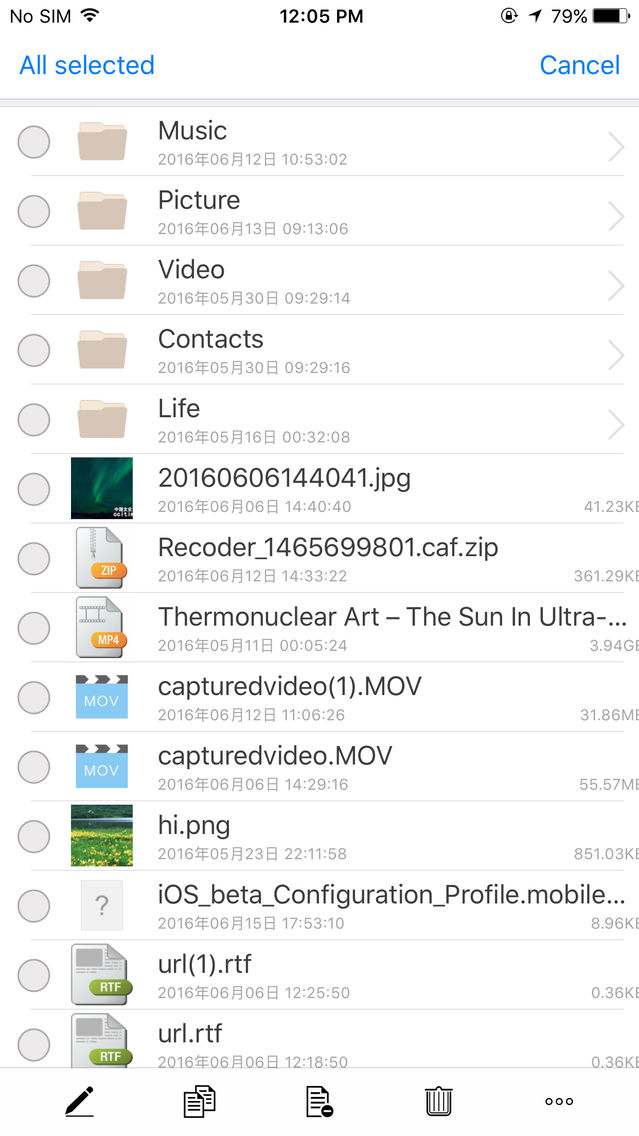Tick the hi.png selection circle
The width and height of the screenshot is (639, 1136).
click(34, 836)
